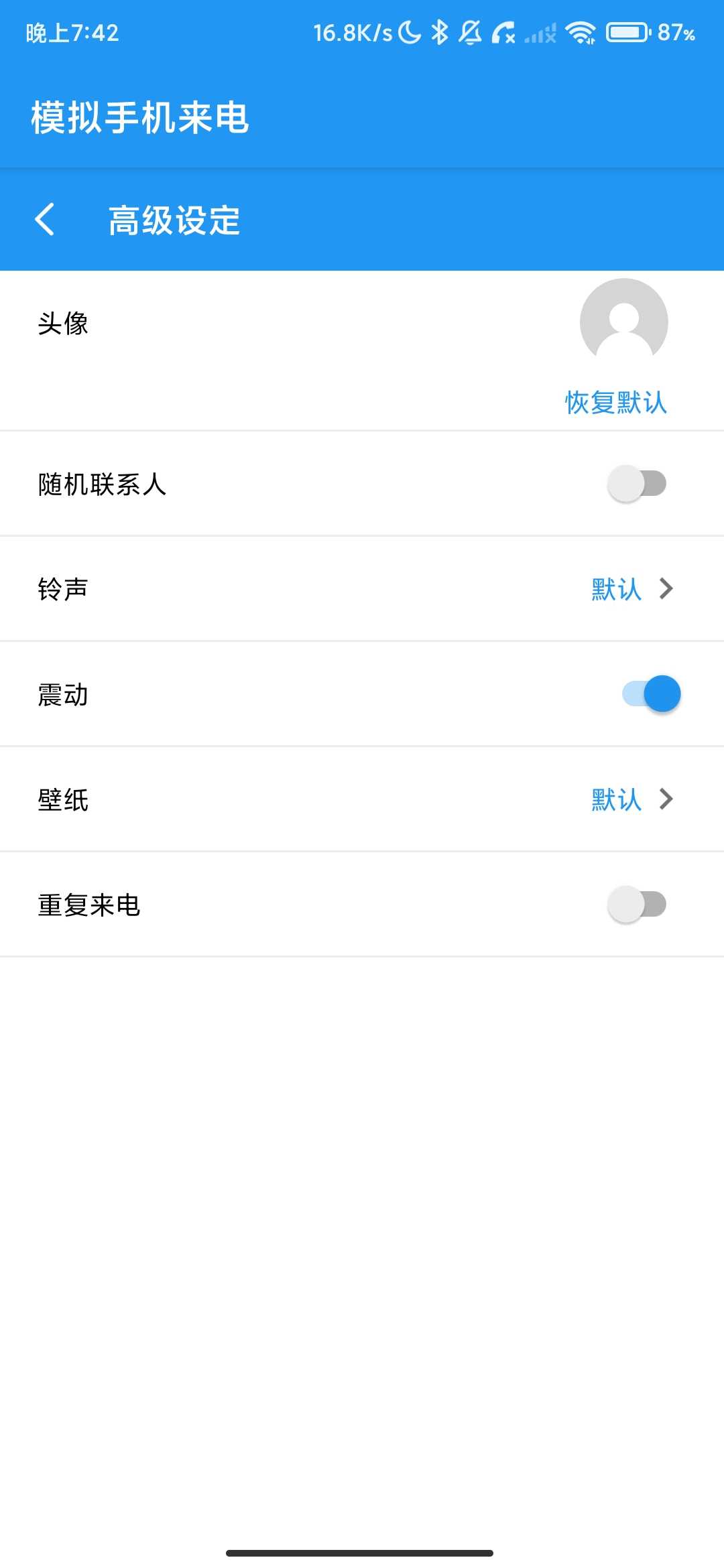Turn on the 重复来电 switch

(x=637, y=904)
